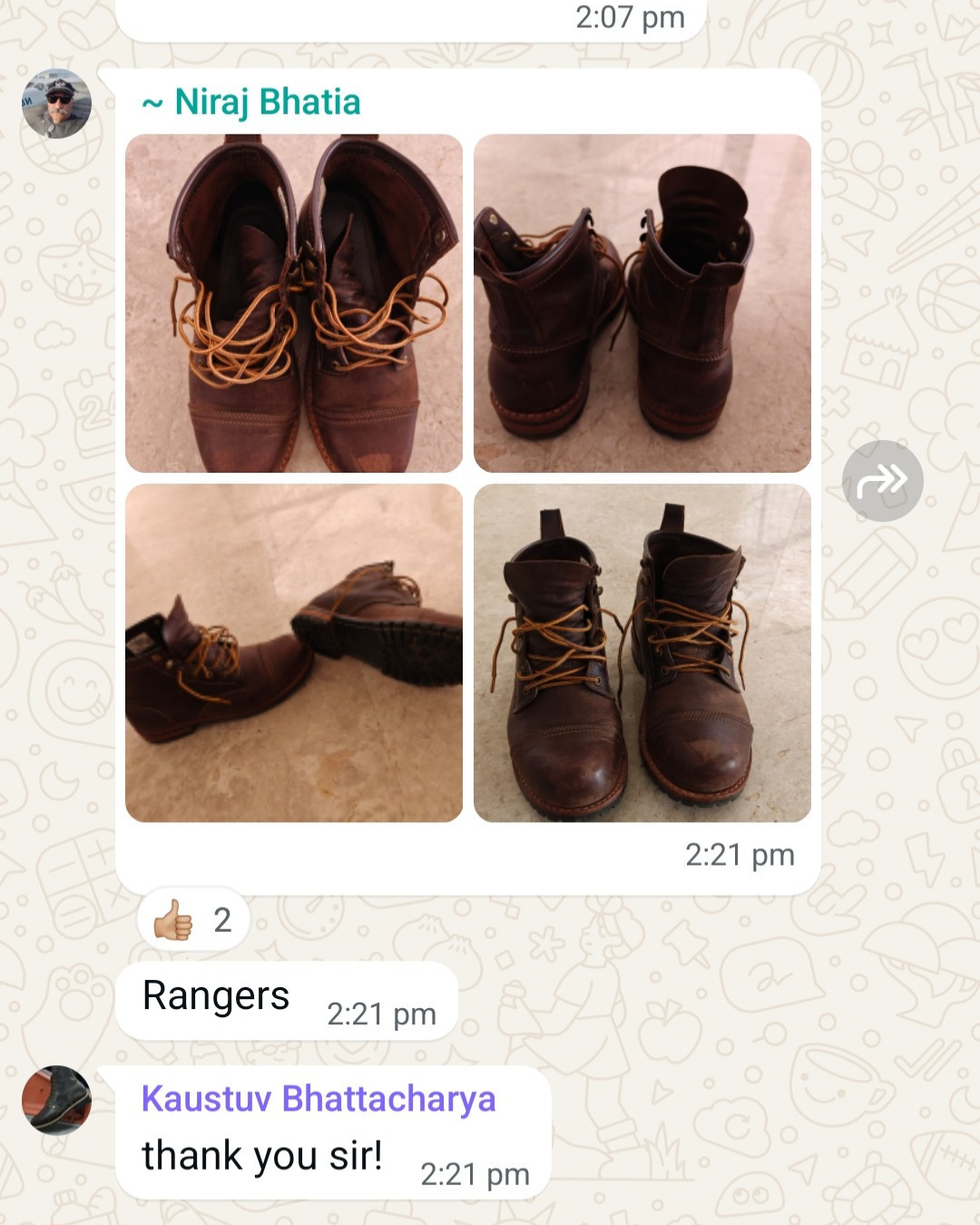Open Niraj Bhatia's profile picture
This screenshot has height=1225, width=980.
(x=56, y=103)
